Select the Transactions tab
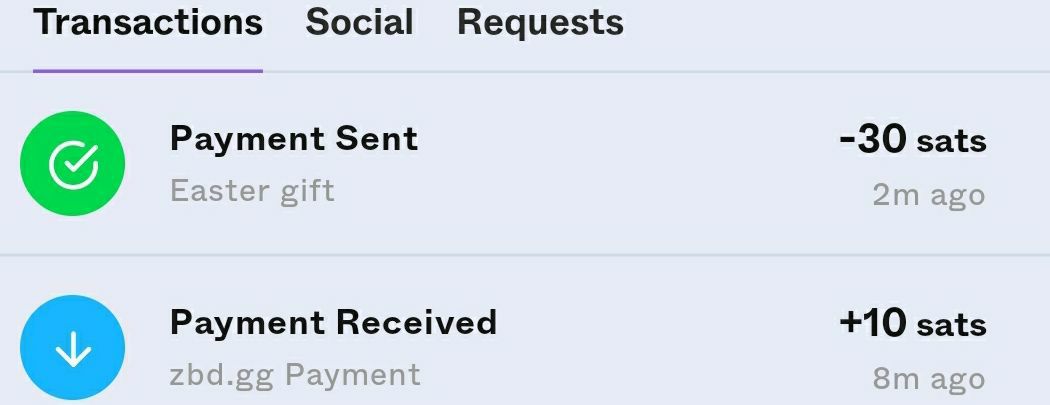1050x405 pixels. [148, 22]
